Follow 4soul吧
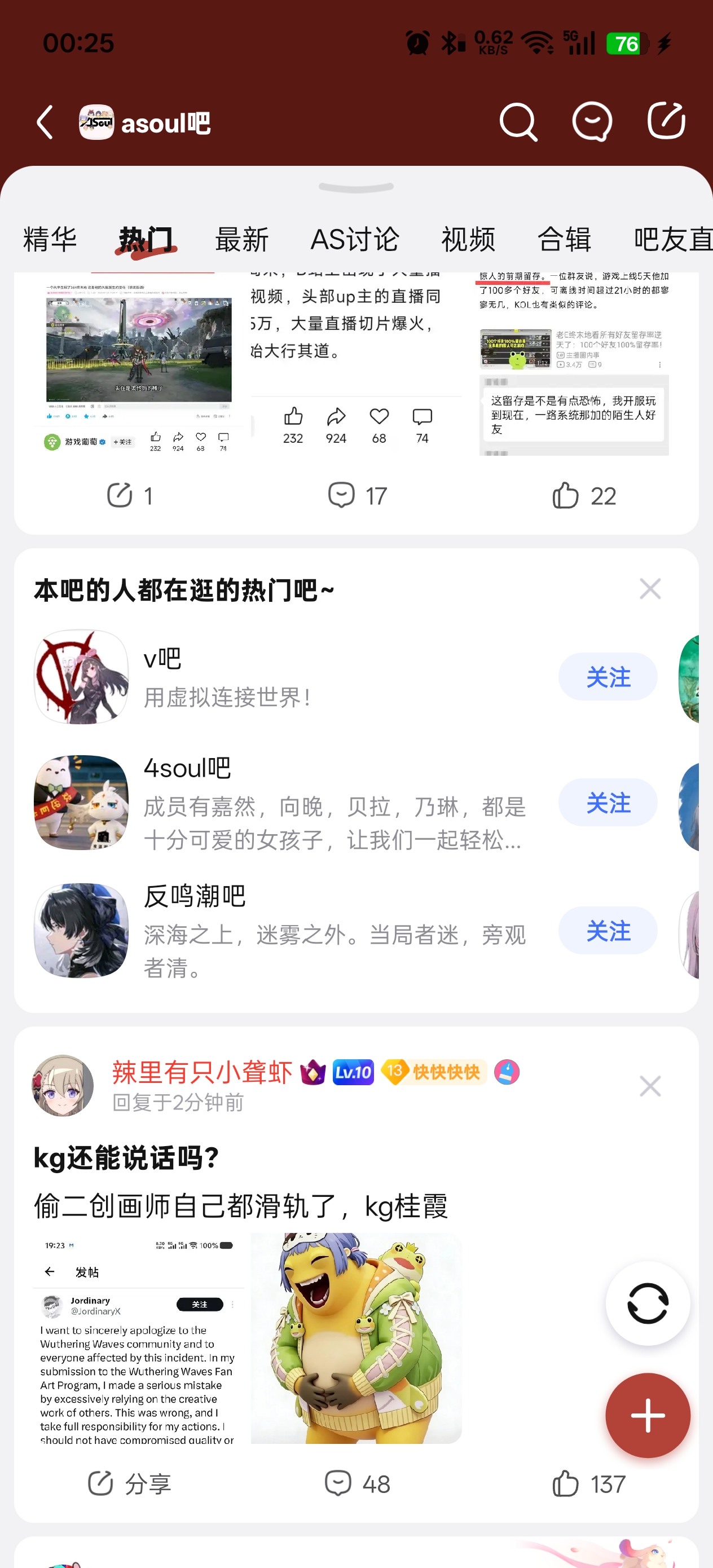 (x=607, y=802)
